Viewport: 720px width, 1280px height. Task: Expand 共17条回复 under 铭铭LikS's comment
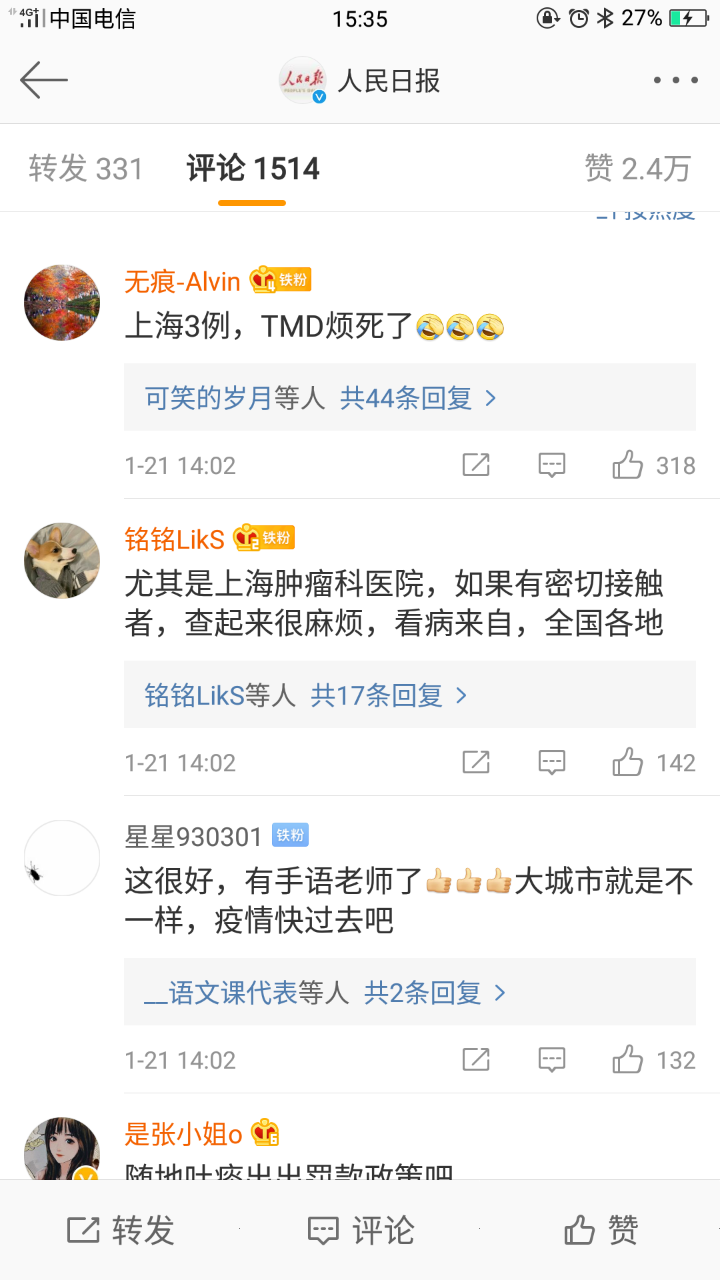tap(389, 695)
